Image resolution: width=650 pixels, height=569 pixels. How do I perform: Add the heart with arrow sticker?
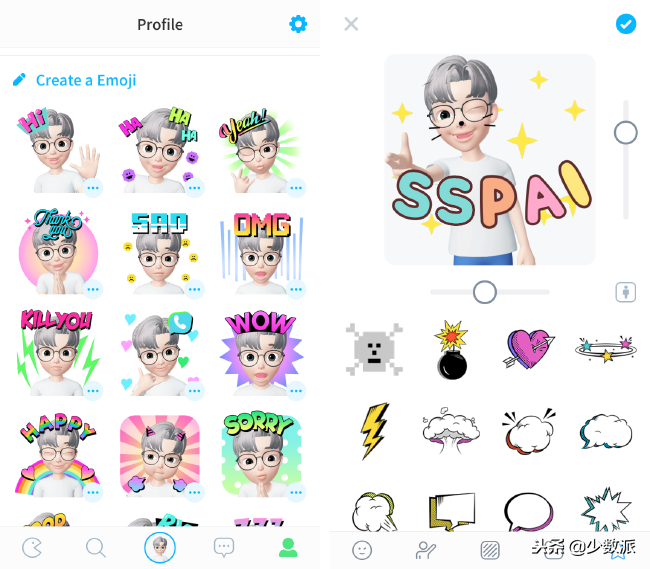pos(530,350)
